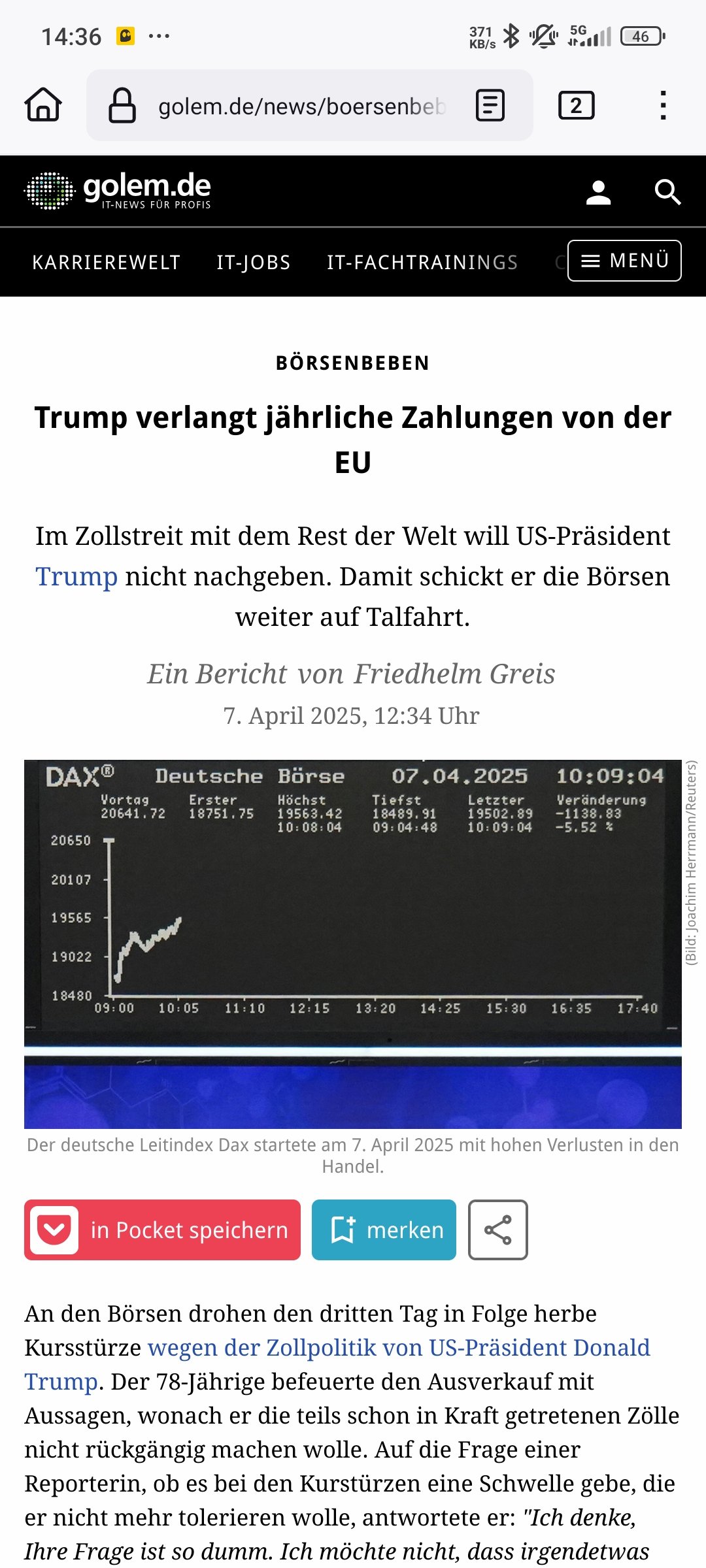Open the tab switcher showing 2 tabs
Screen dimensions: 706x1568
pyautogui.click(x=576, y=105)
